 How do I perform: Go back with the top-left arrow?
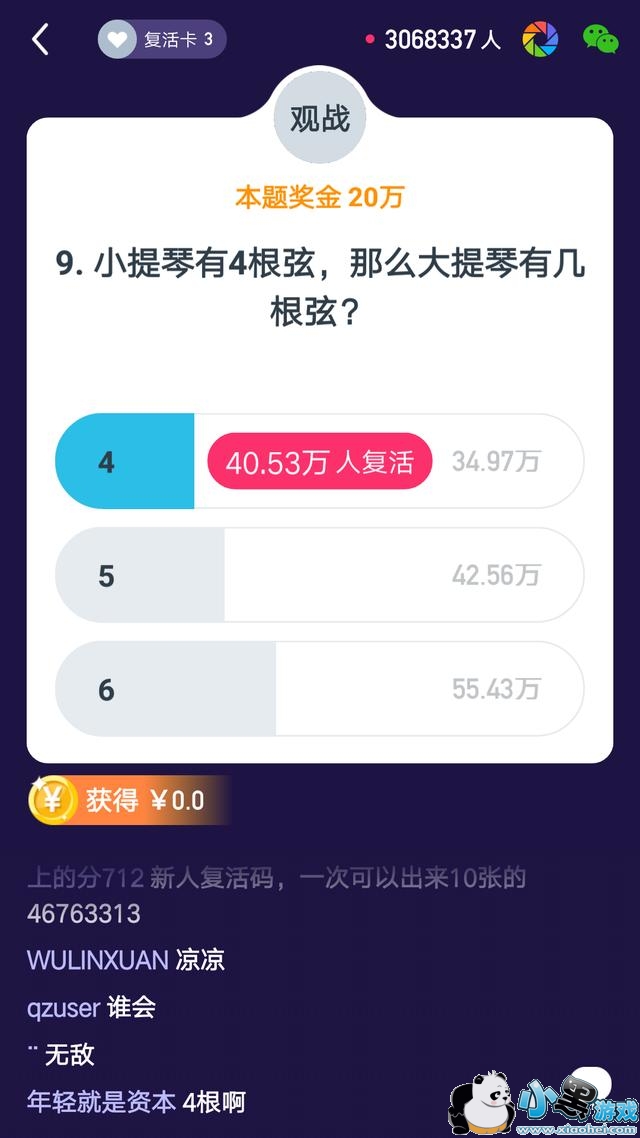[40, 40]
